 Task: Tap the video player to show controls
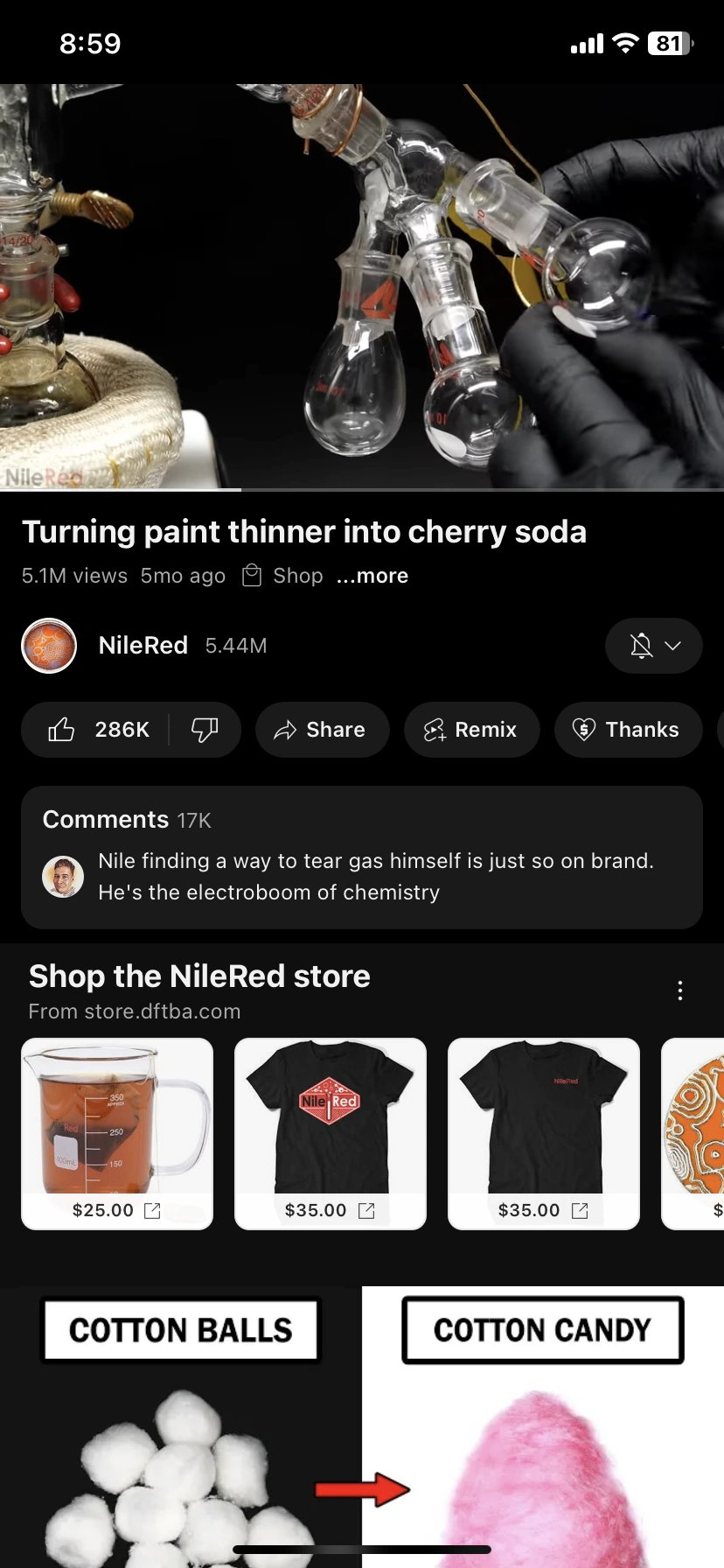tap(362, 286)
